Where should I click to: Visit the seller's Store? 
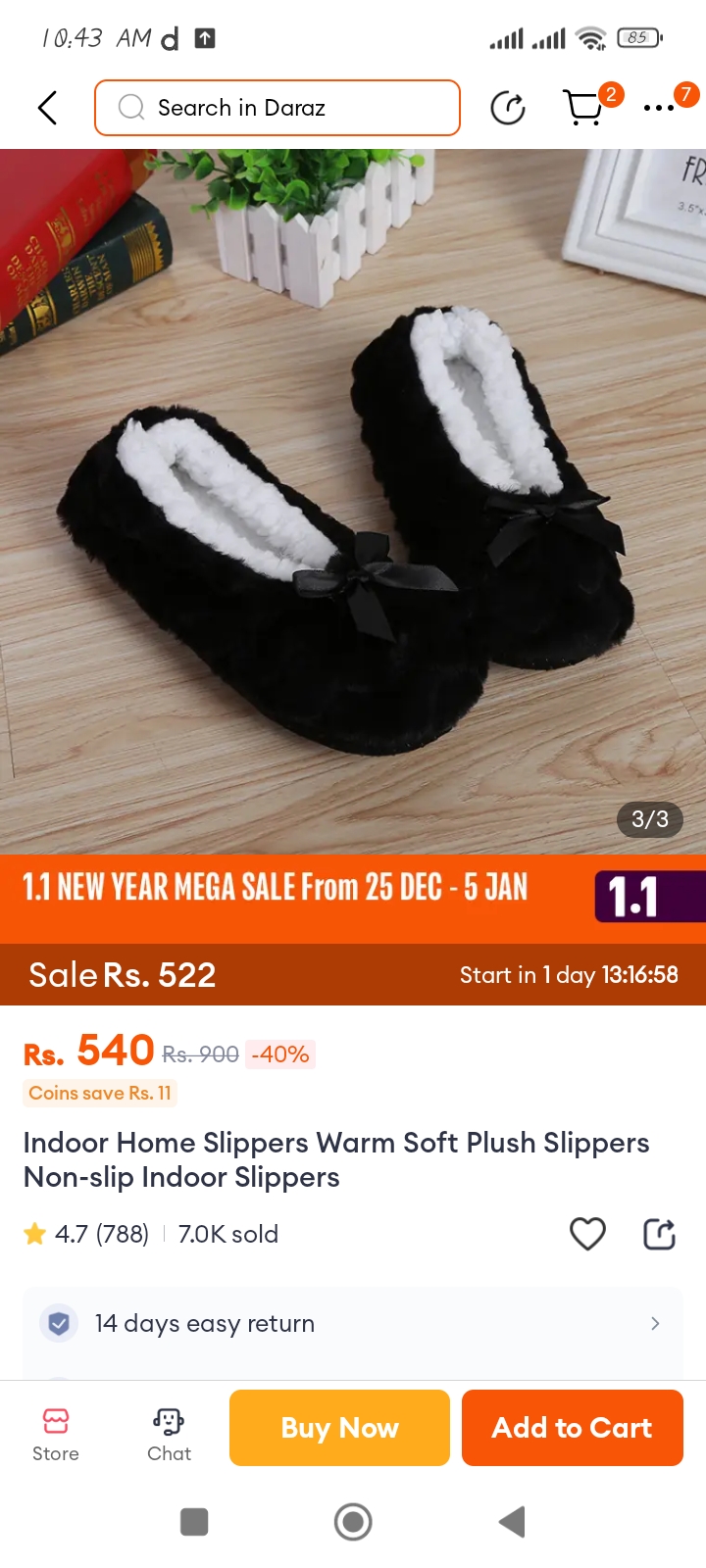56,1434
